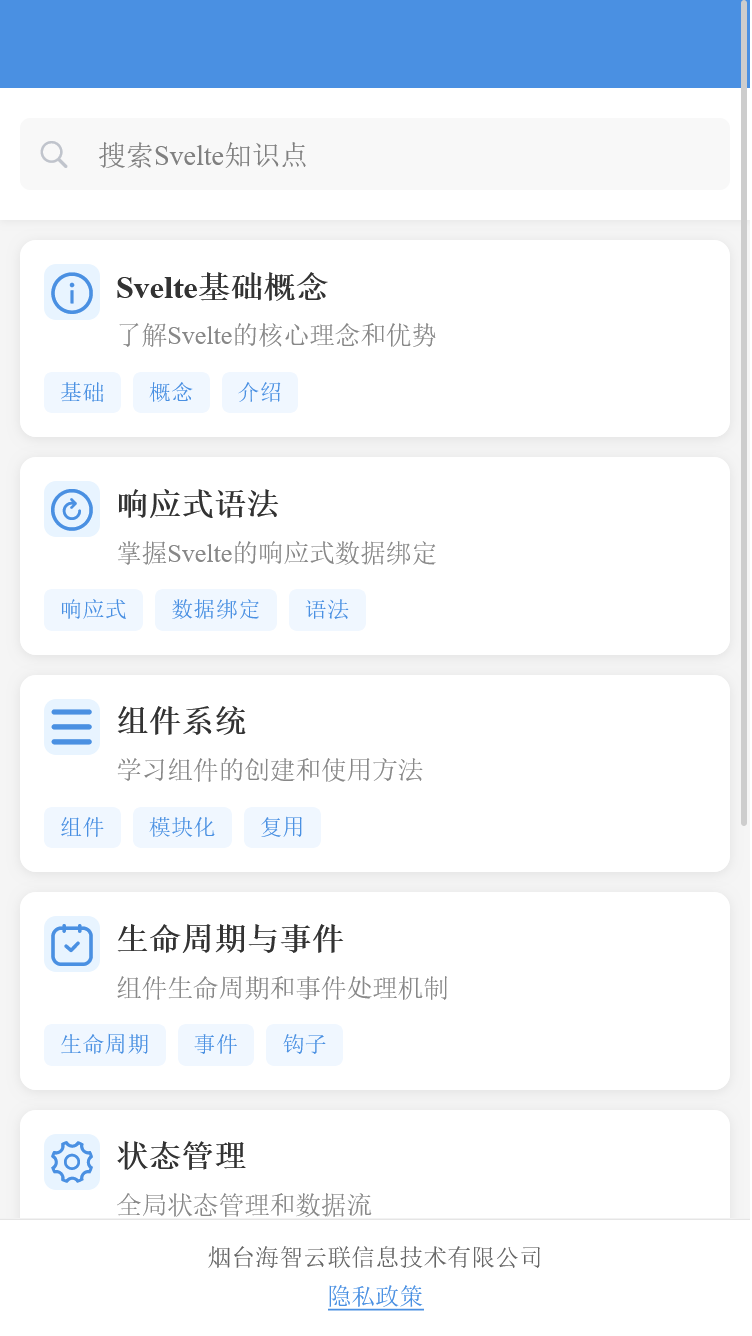Click the circular refresh icon beside 响应式语法

[x=71, y=509]
